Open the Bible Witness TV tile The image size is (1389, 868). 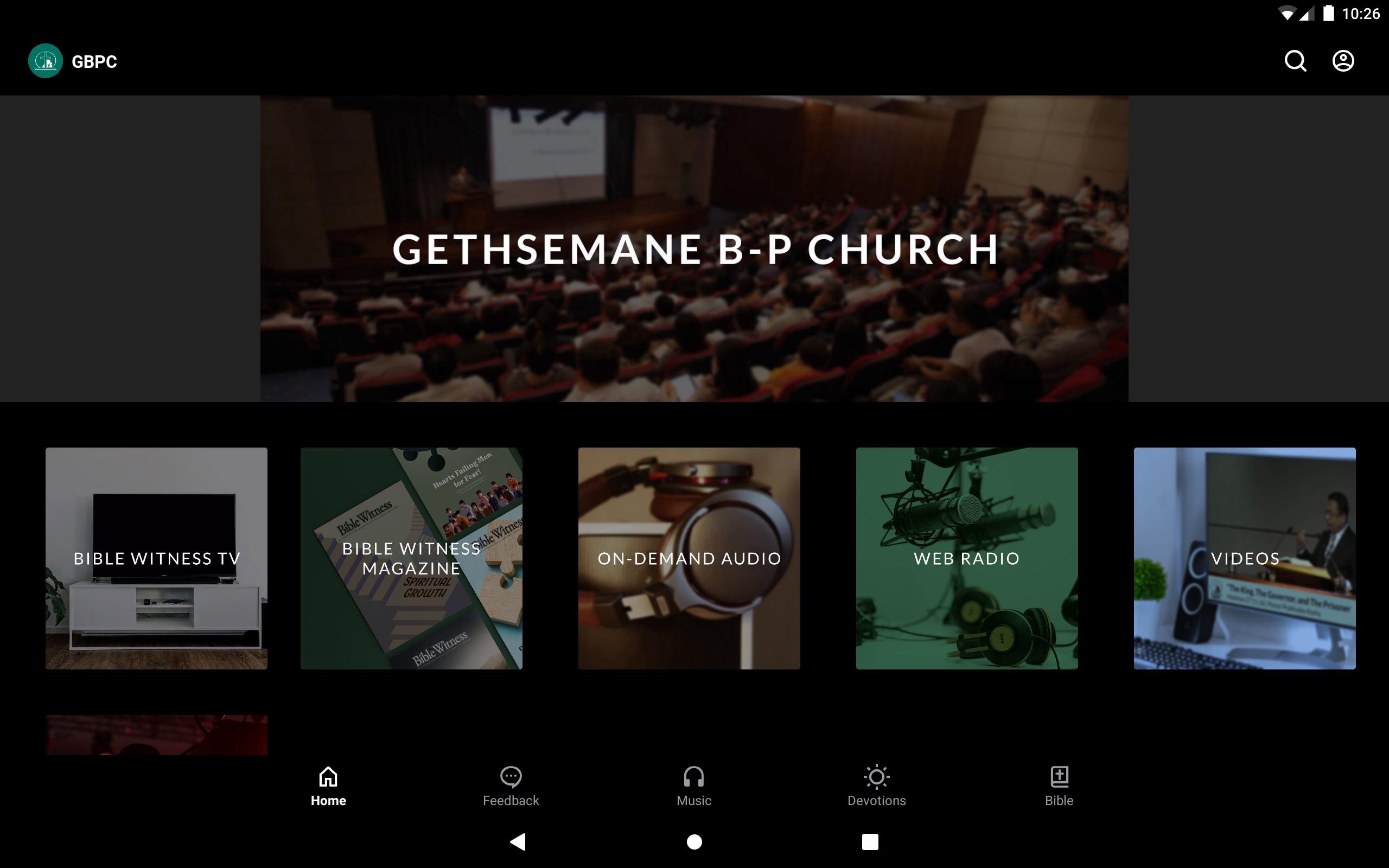click(x=156, y=558)
